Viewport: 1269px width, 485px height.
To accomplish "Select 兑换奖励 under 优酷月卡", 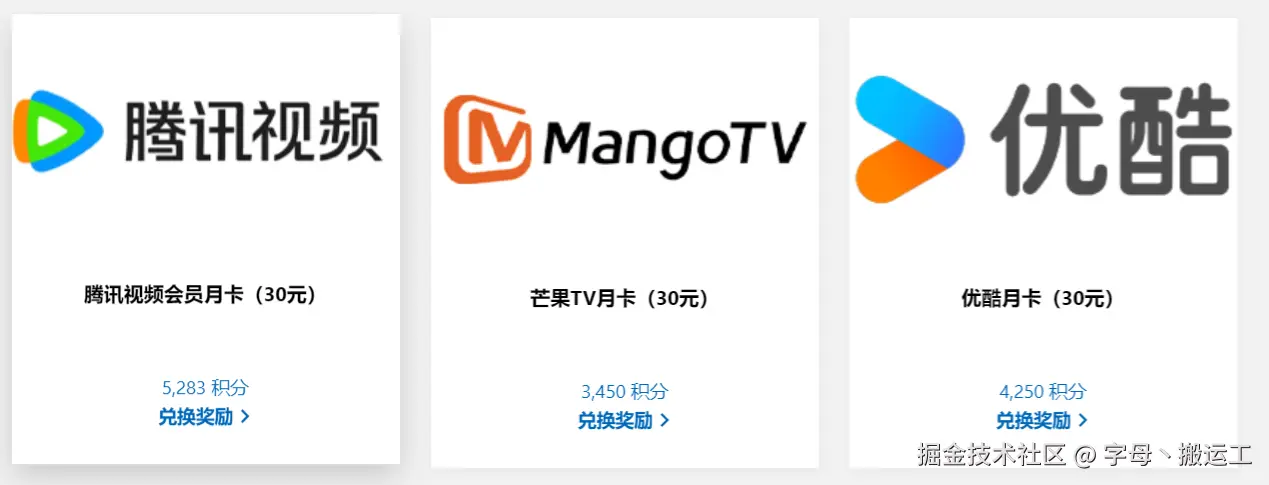I will pos(1042,421).
